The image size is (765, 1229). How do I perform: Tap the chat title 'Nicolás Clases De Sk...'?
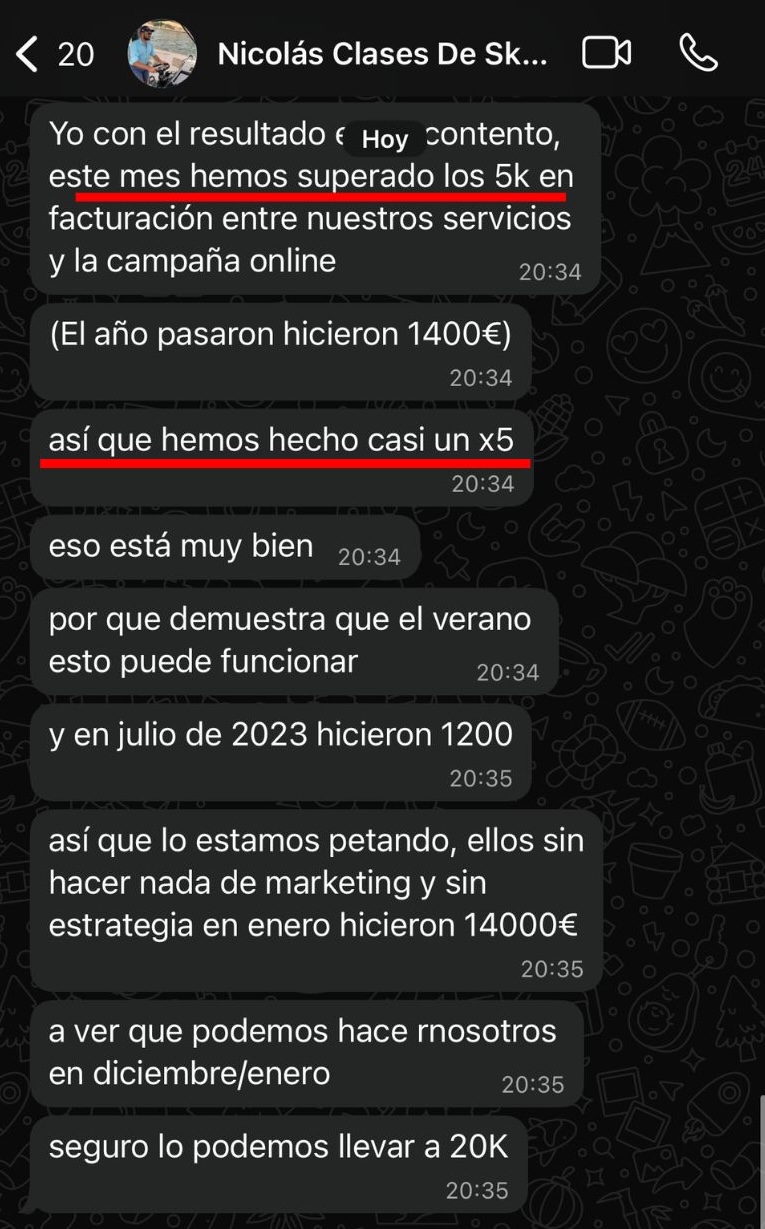click(x=380, y=55)
